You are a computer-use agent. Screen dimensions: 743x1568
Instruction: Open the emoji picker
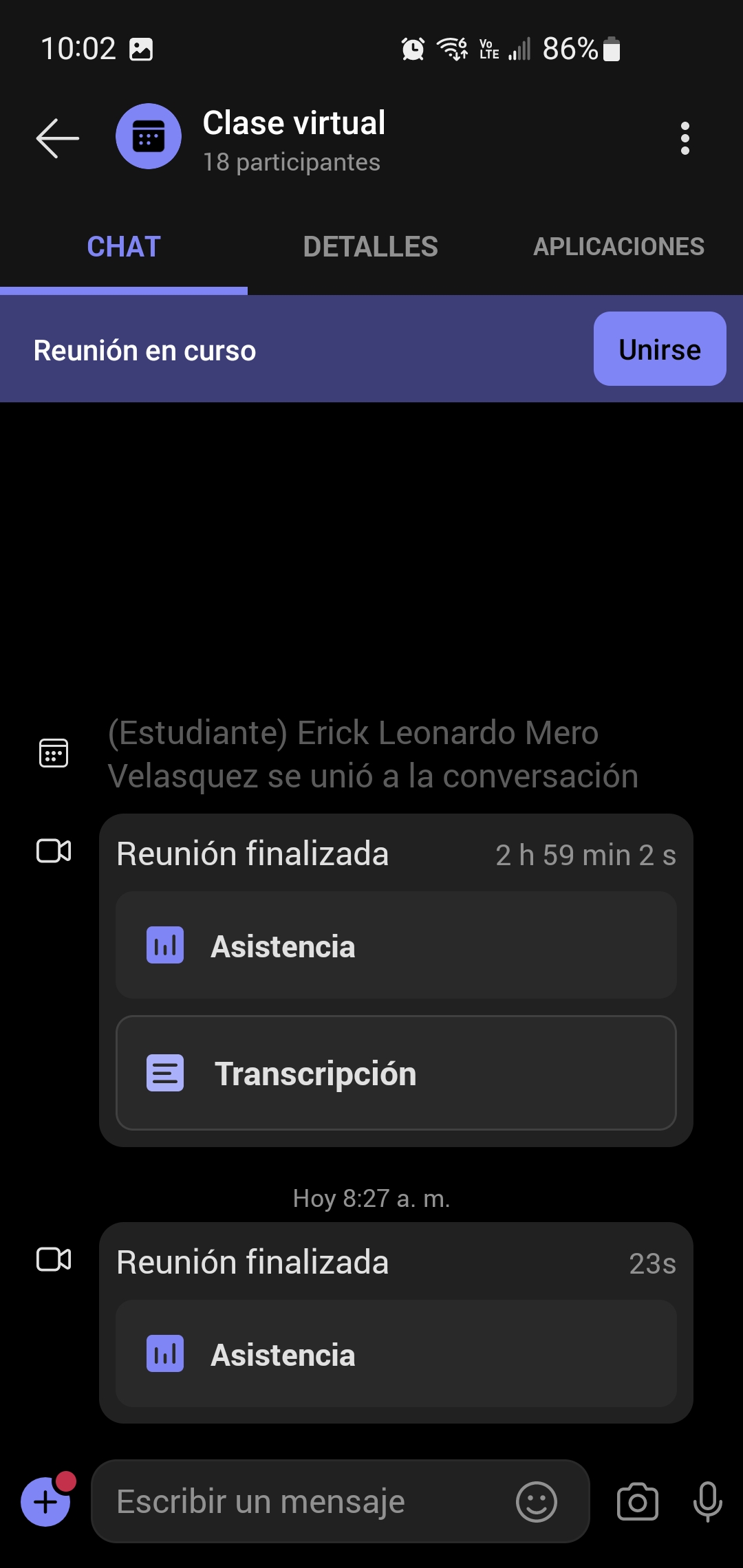536,1502
